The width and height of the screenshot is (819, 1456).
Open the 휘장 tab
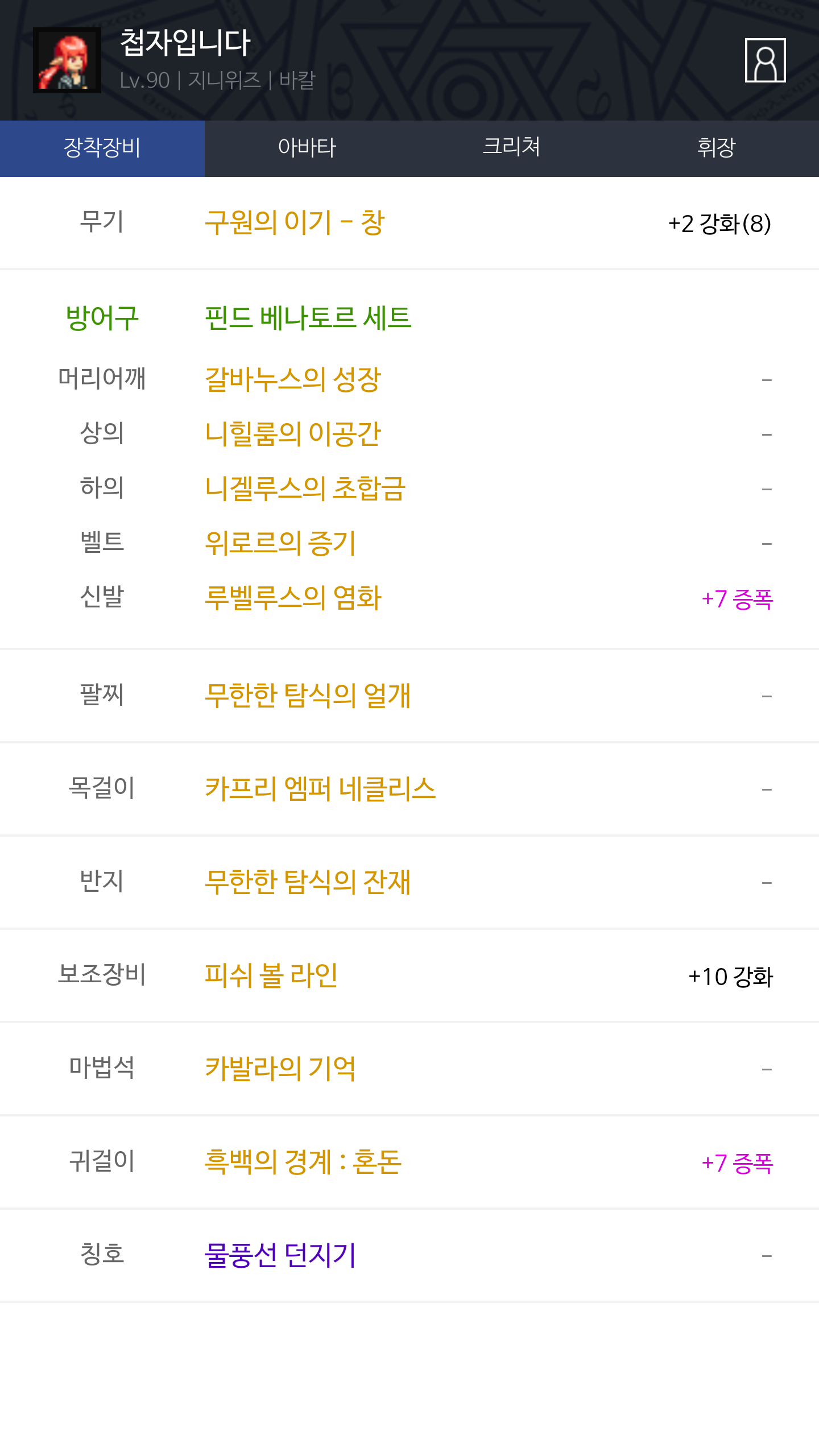pos(716,148)
